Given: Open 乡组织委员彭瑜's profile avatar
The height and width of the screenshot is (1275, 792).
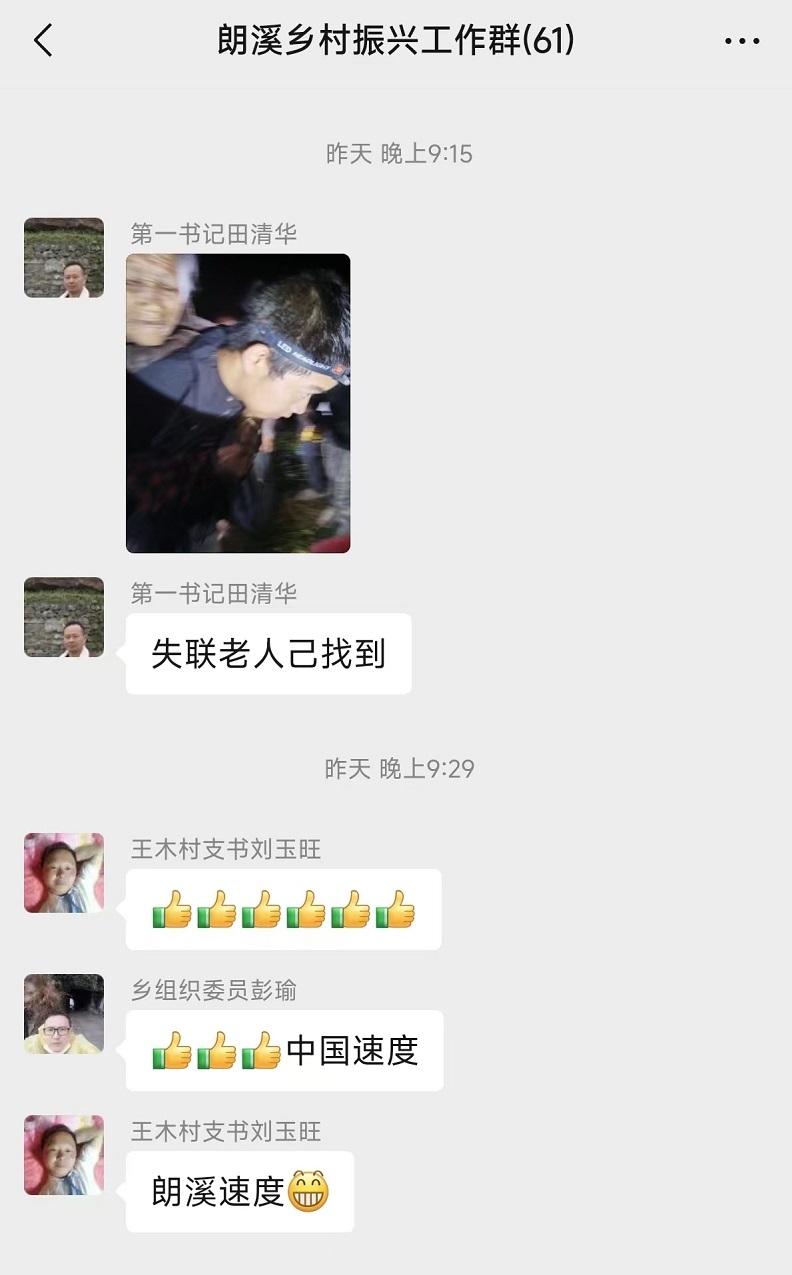Looking at the screenshot, I should (x=64, y=1014).
